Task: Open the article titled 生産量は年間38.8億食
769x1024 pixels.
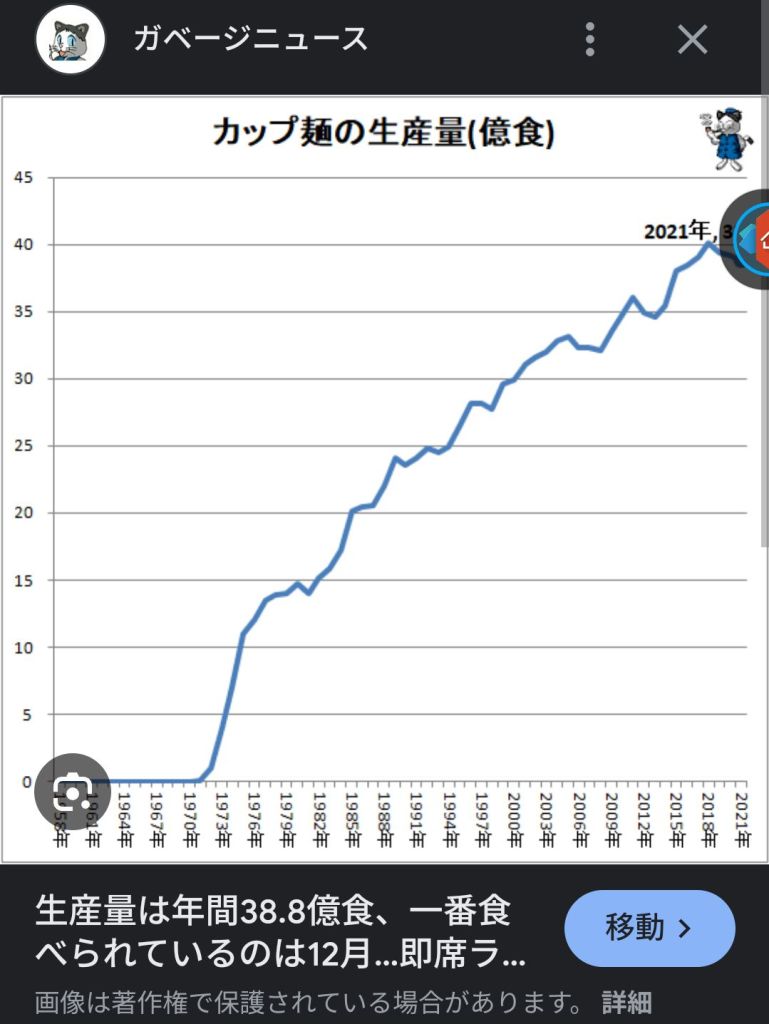Action: tap(280, 930)
